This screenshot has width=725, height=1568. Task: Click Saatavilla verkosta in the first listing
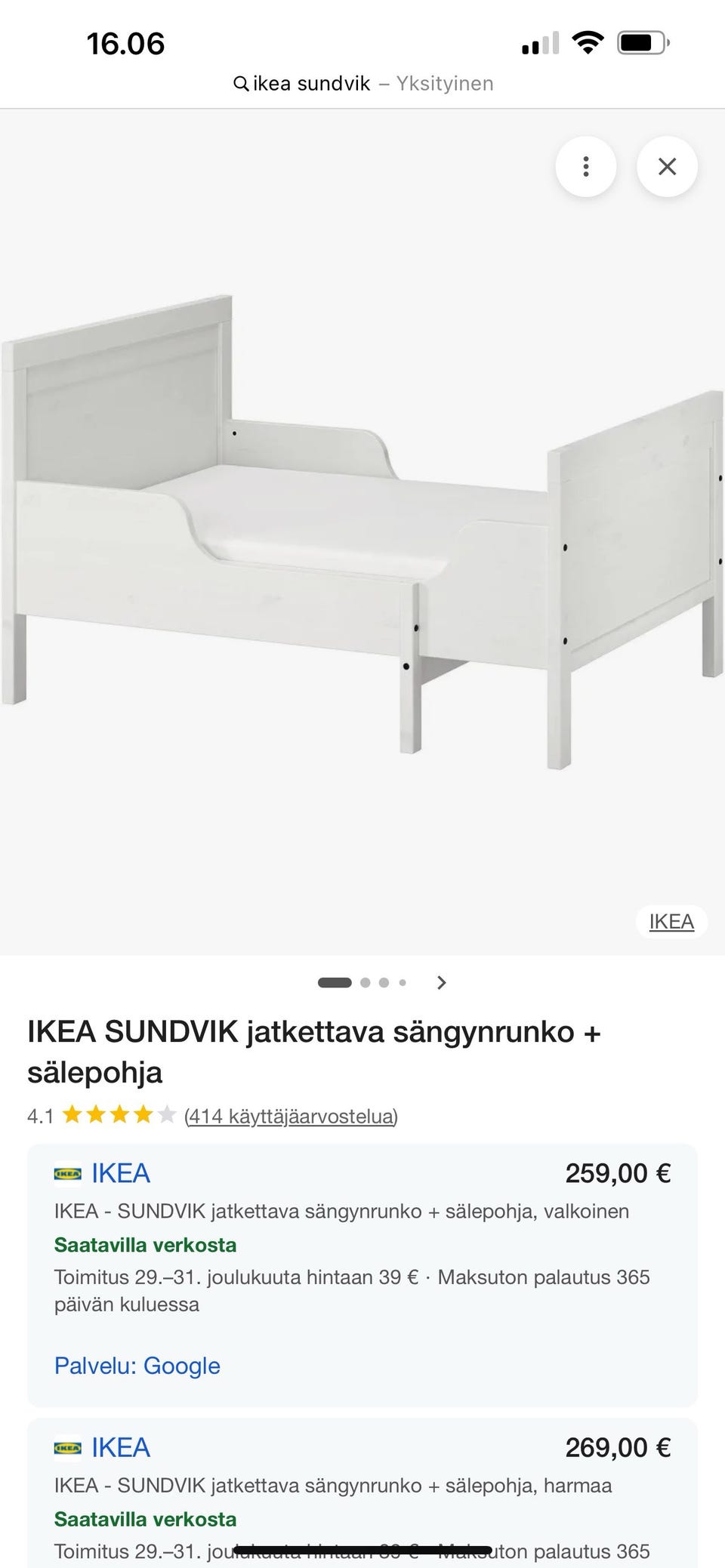tap(146, 1244)
